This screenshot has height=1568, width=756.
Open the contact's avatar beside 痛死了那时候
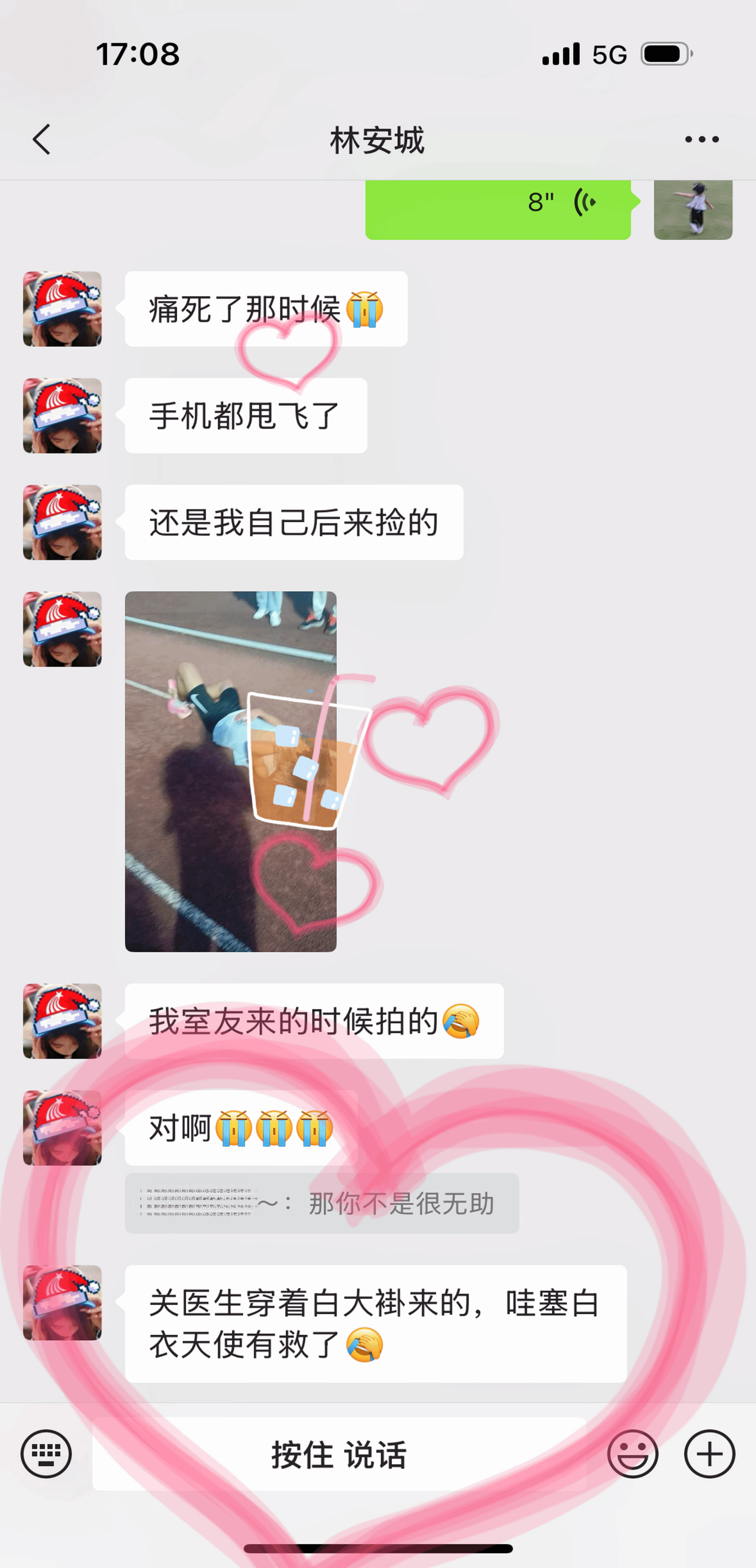62,309
